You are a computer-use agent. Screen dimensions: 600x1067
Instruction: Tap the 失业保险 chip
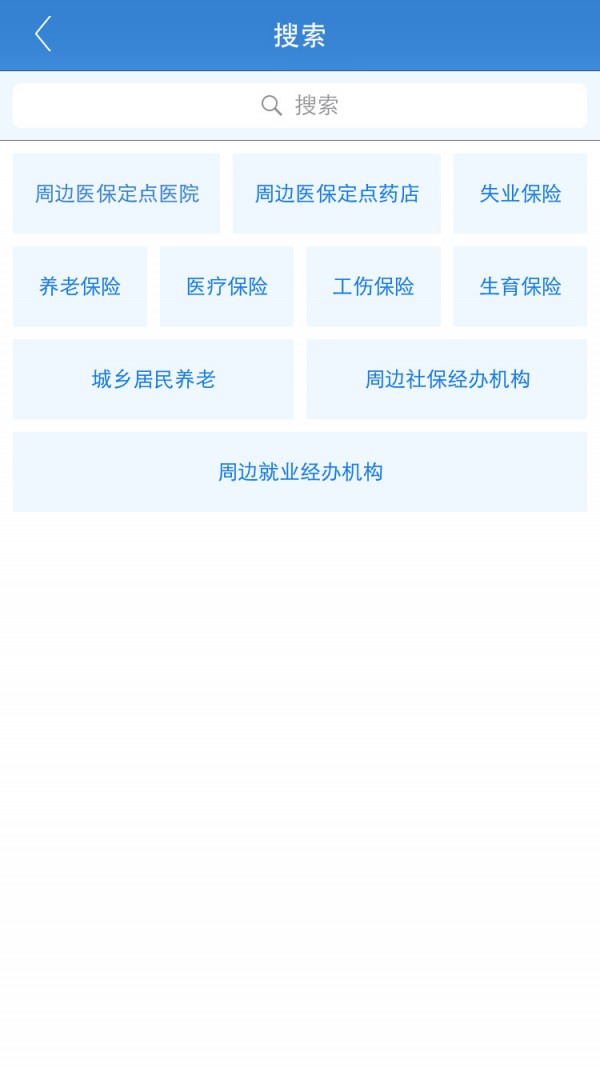pos(520,194)
